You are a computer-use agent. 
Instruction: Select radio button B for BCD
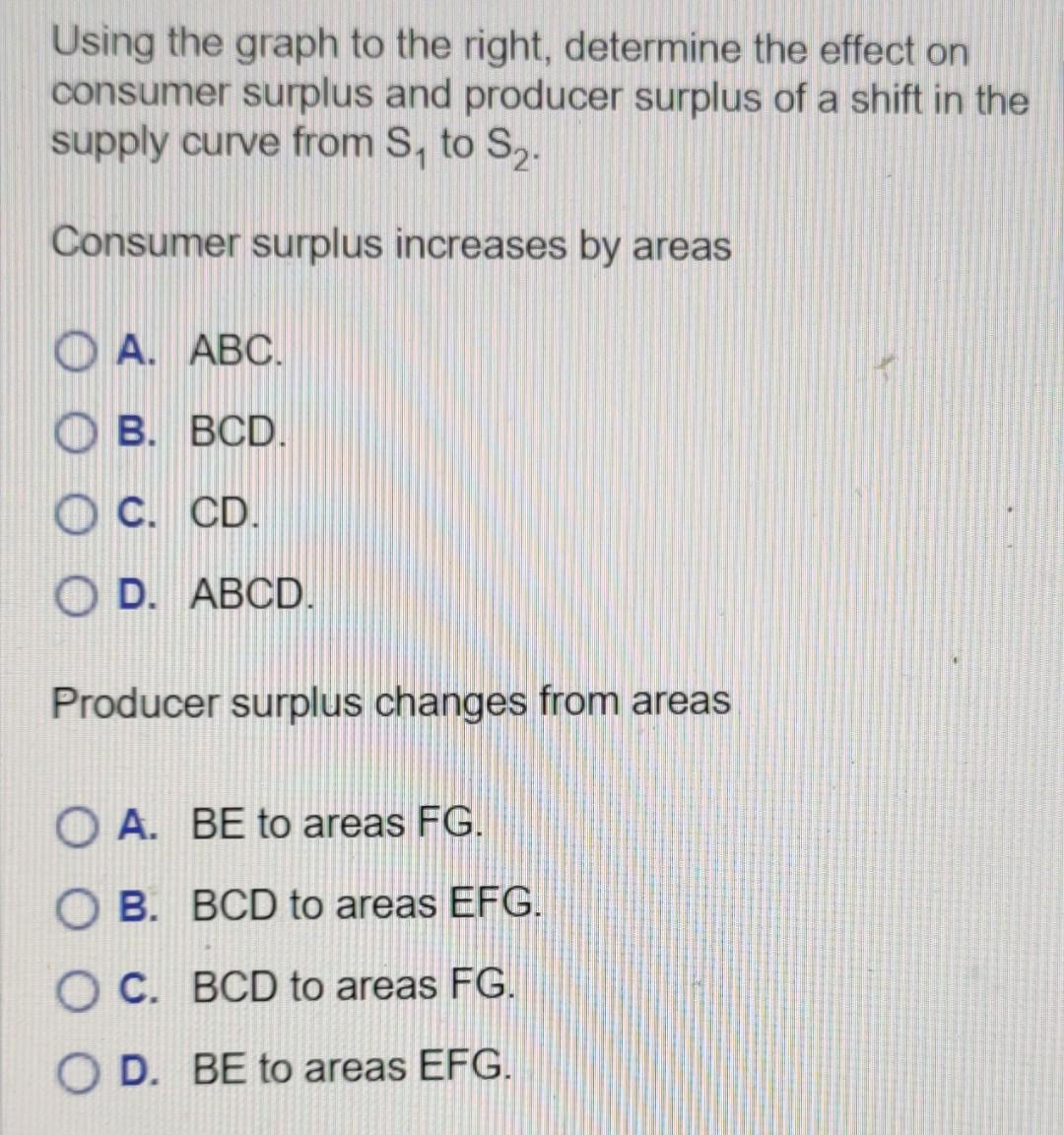coord(75,434)
